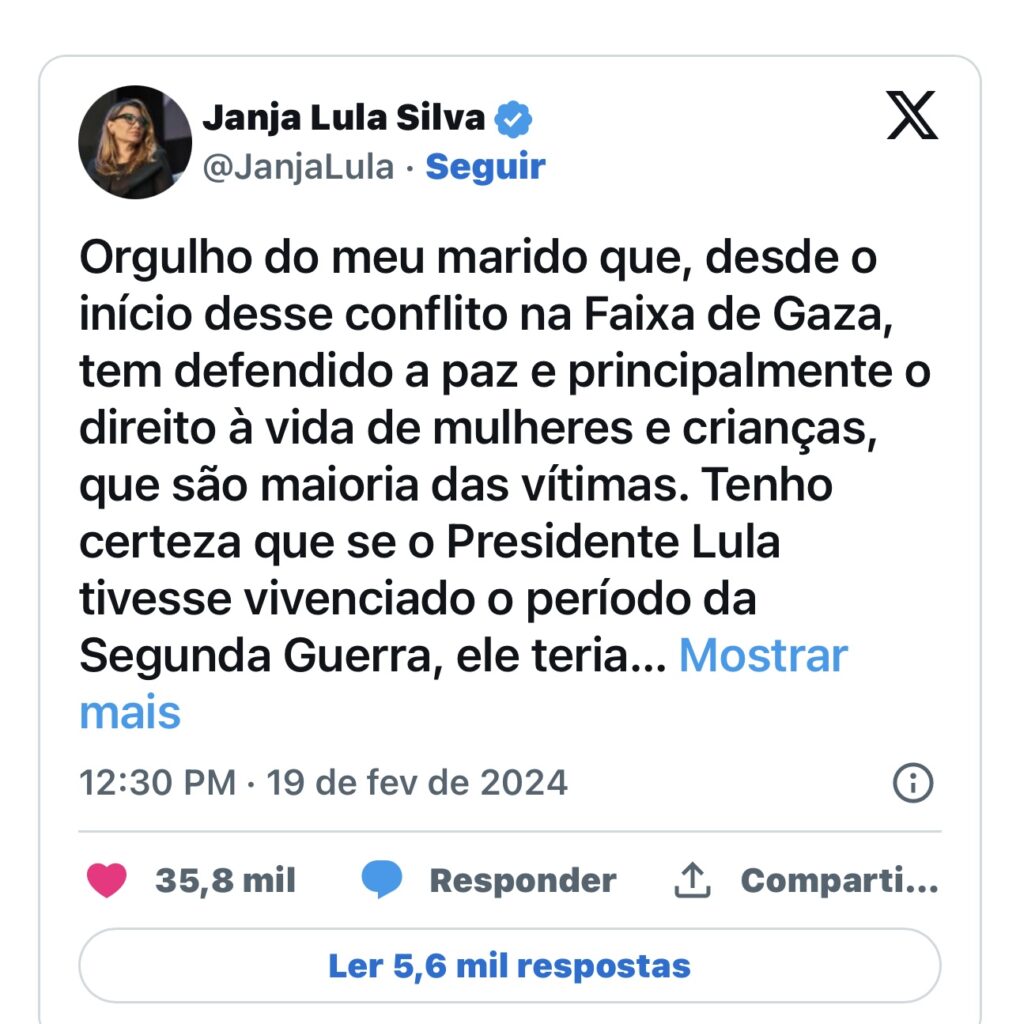
Task: Open the Janja Lula Silva name link
Action: pos(343,118)
